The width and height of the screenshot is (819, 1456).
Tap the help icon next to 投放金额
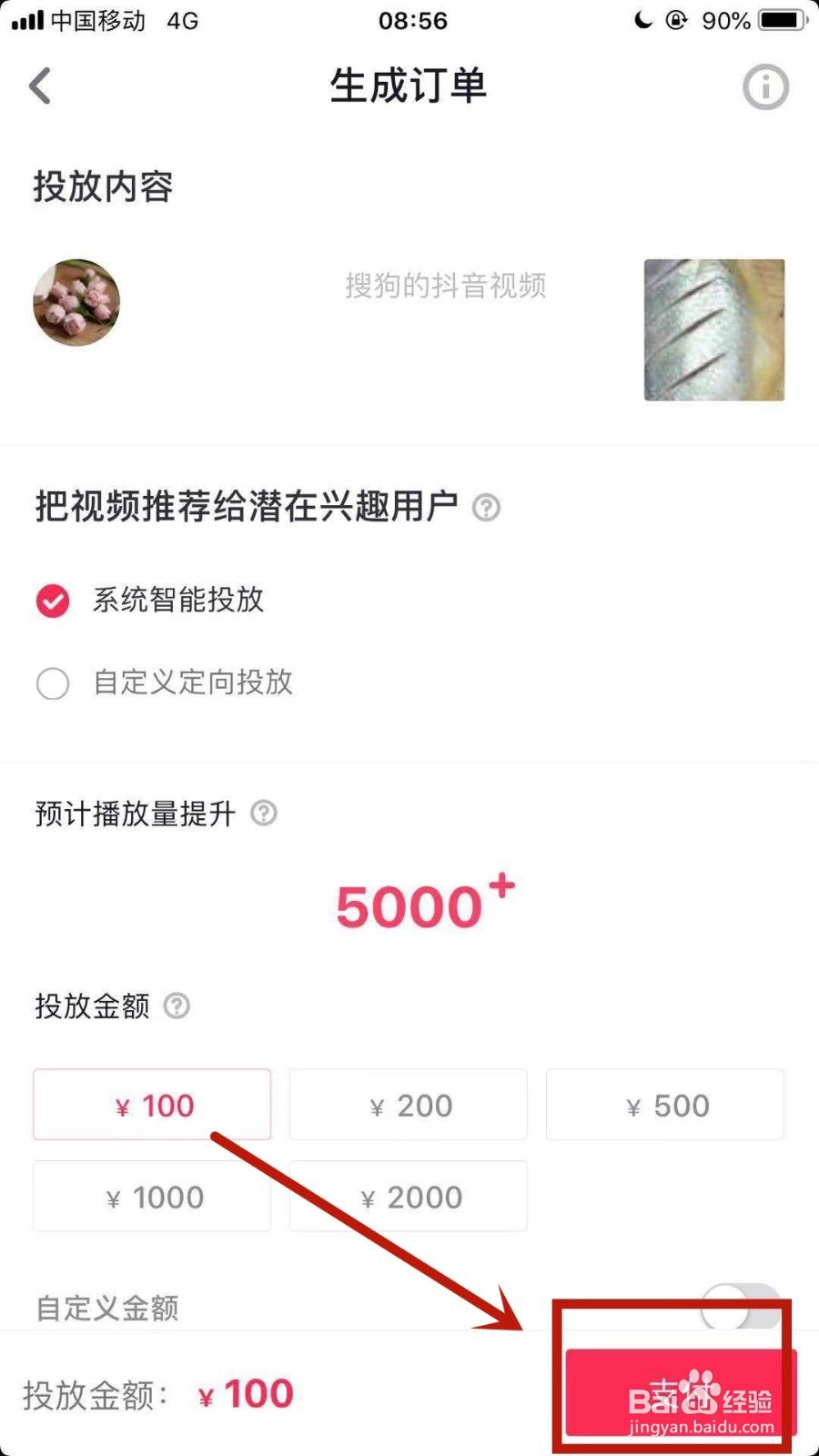click(177, 1007)
